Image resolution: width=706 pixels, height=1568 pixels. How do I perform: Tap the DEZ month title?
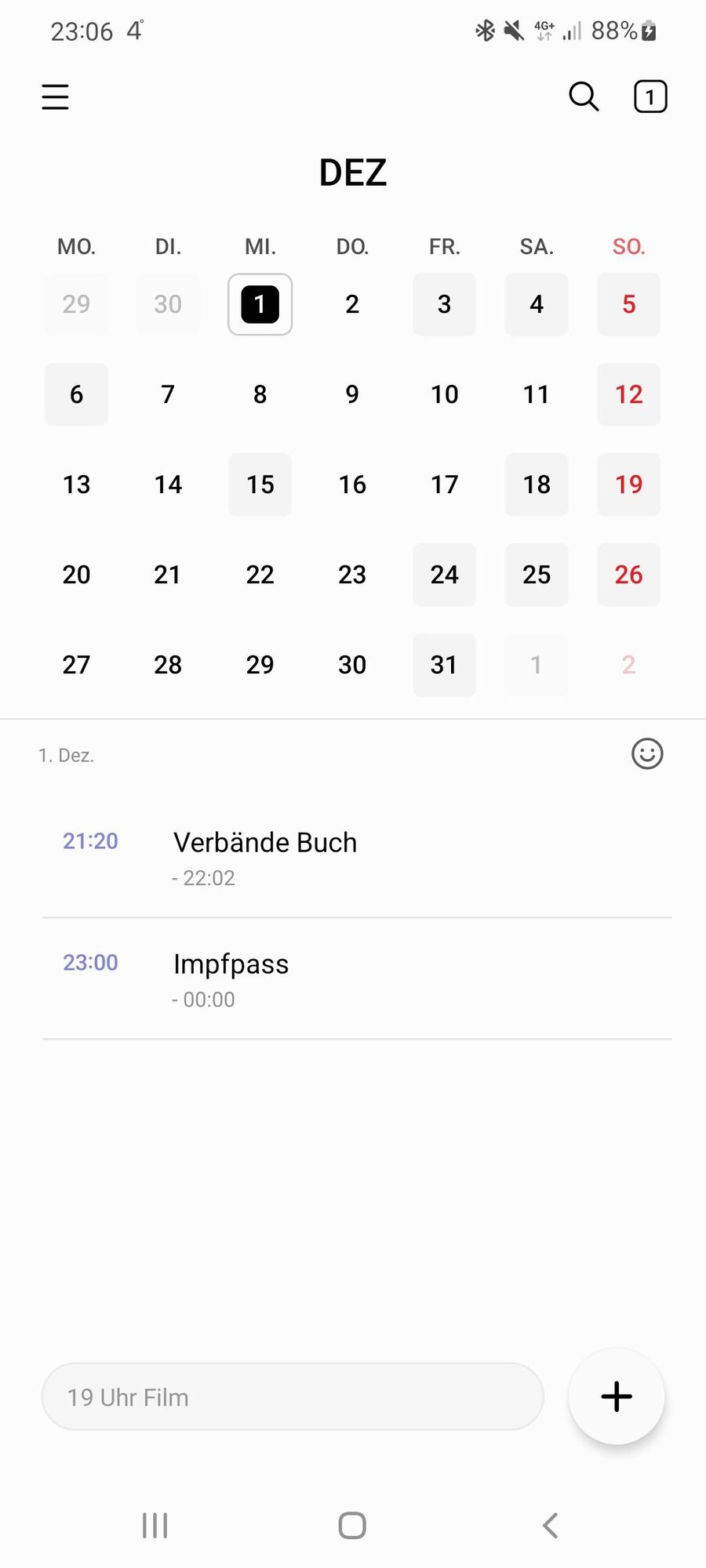[x=353, y=172]
